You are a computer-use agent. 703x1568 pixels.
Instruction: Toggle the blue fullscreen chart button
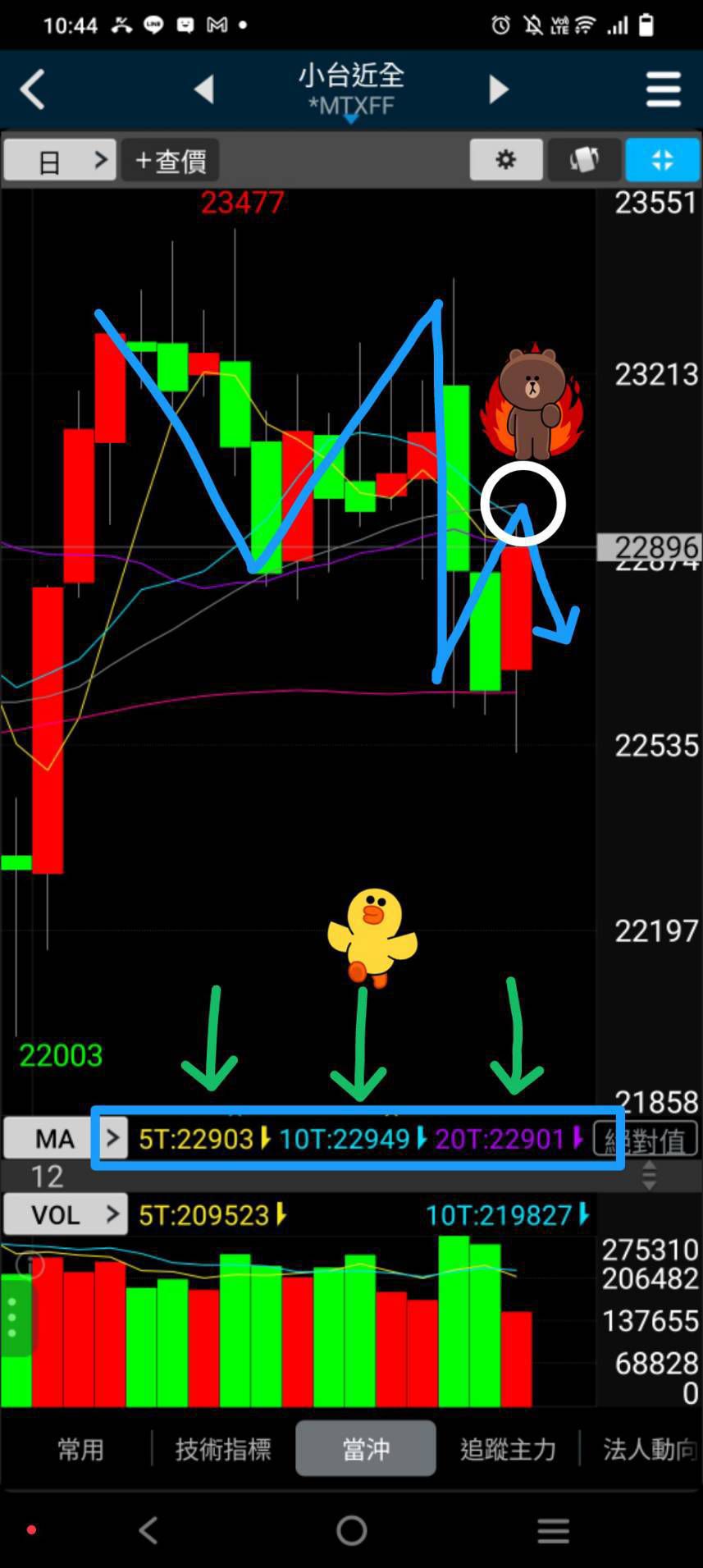pos(662,159)
